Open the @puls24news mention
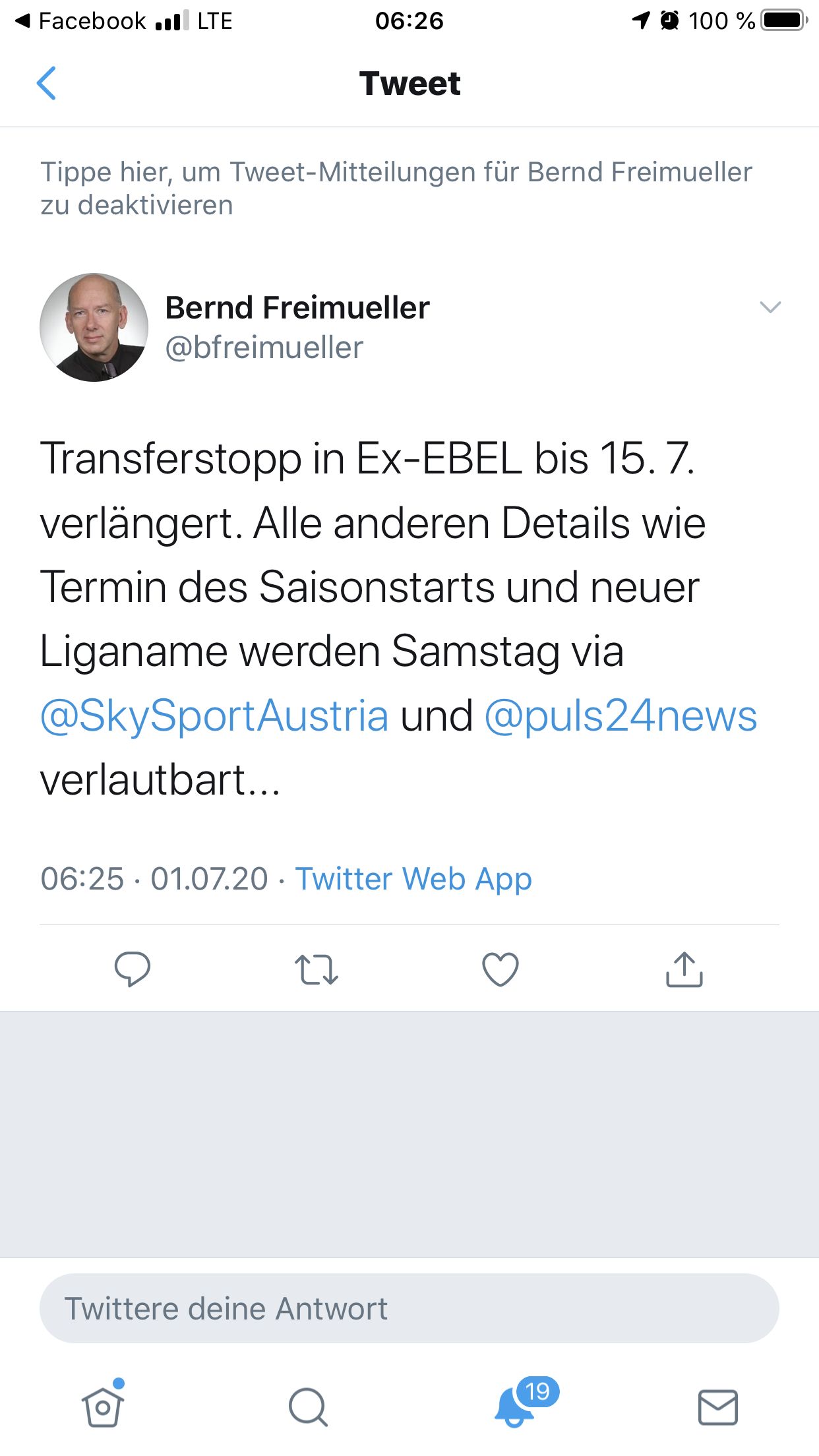The height and width of the screenshot is (1456, 819). [620, 716]
